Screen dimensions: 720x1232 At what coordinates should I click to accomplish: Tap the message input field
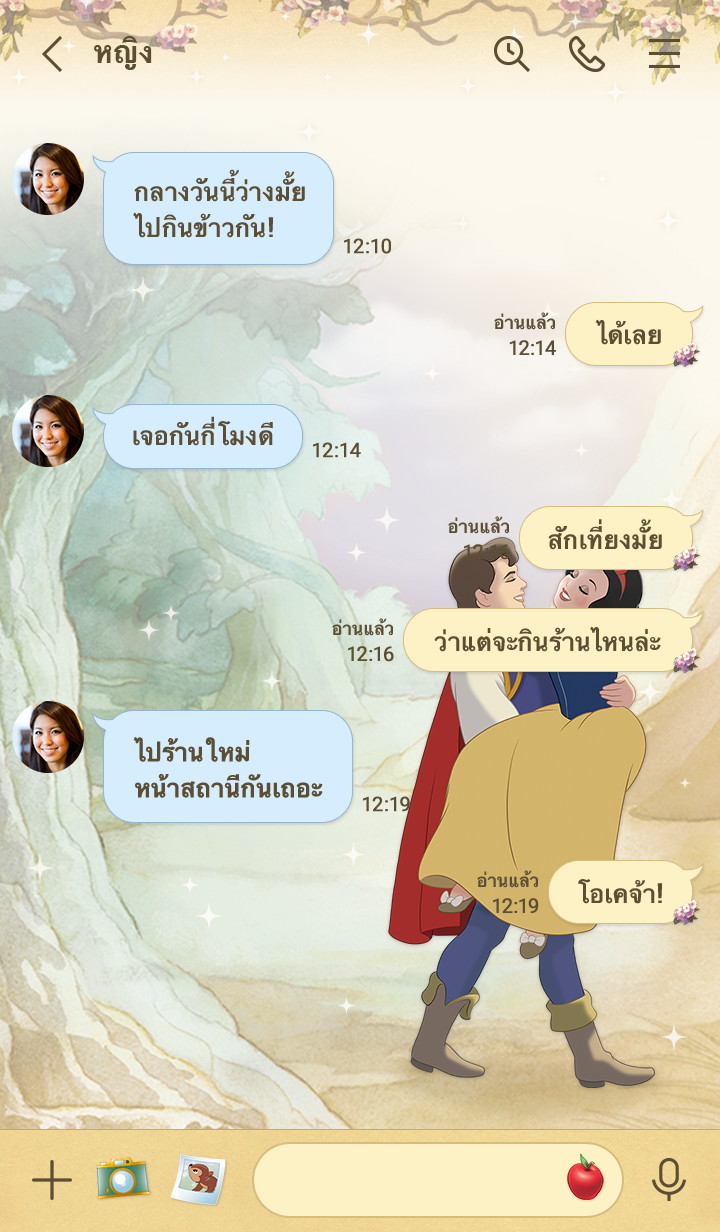click(405, 1180)
